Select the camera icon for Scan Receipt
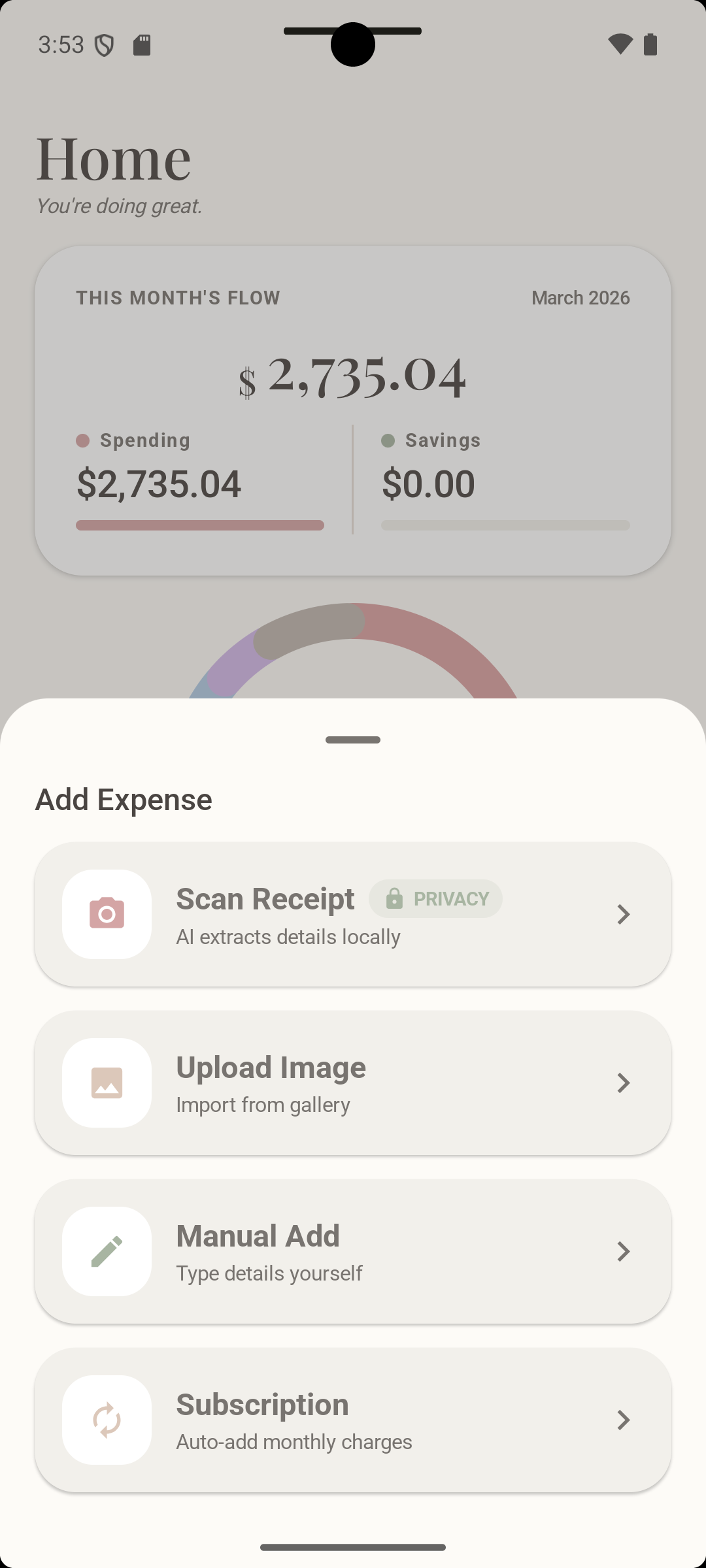Viewport: 706px width, 1568px height. coord(107,914)
